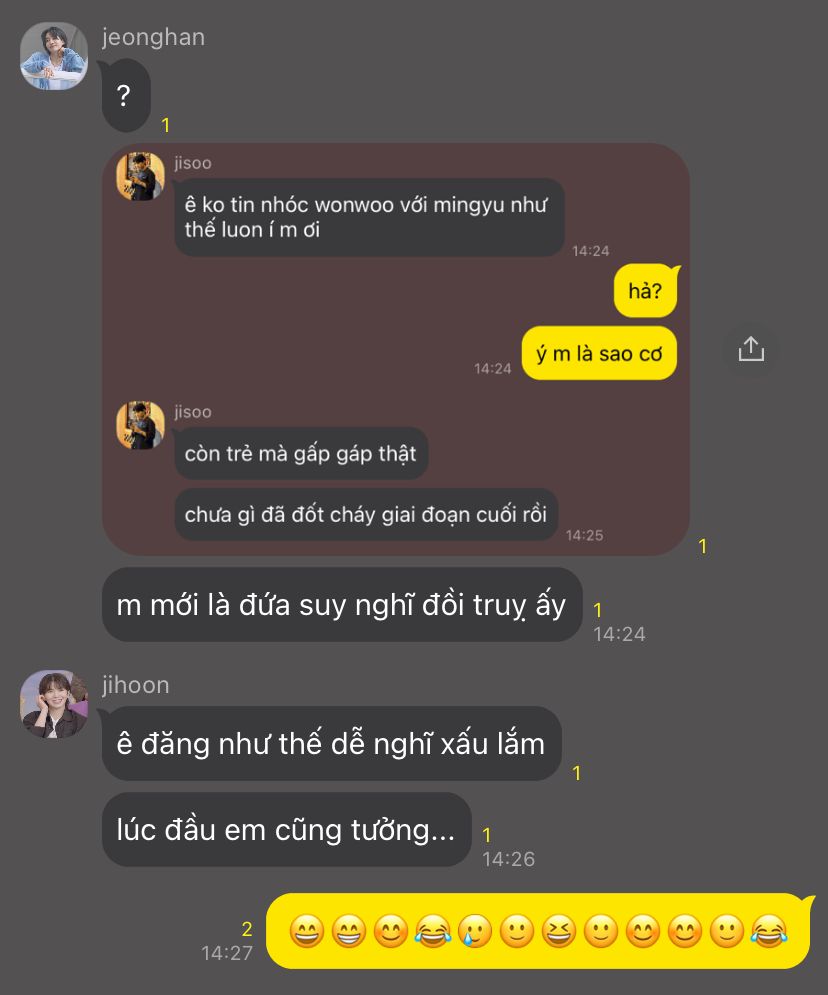Open jeonghan's profile picture
This screenshot has height=995, width=828.
pos(54,56)
